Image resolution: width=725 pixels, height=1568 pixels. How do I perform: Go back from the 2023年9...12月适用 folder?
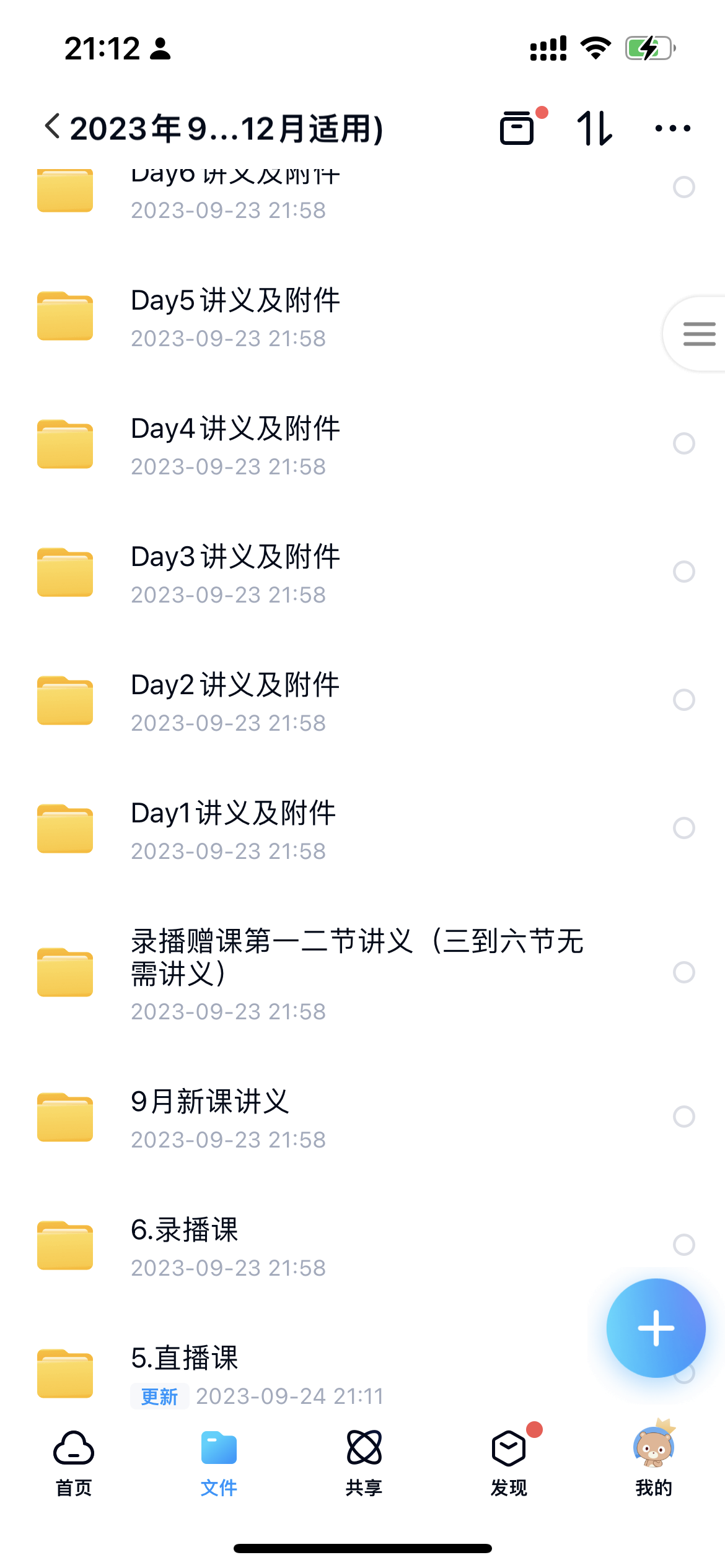pos(53,127)
